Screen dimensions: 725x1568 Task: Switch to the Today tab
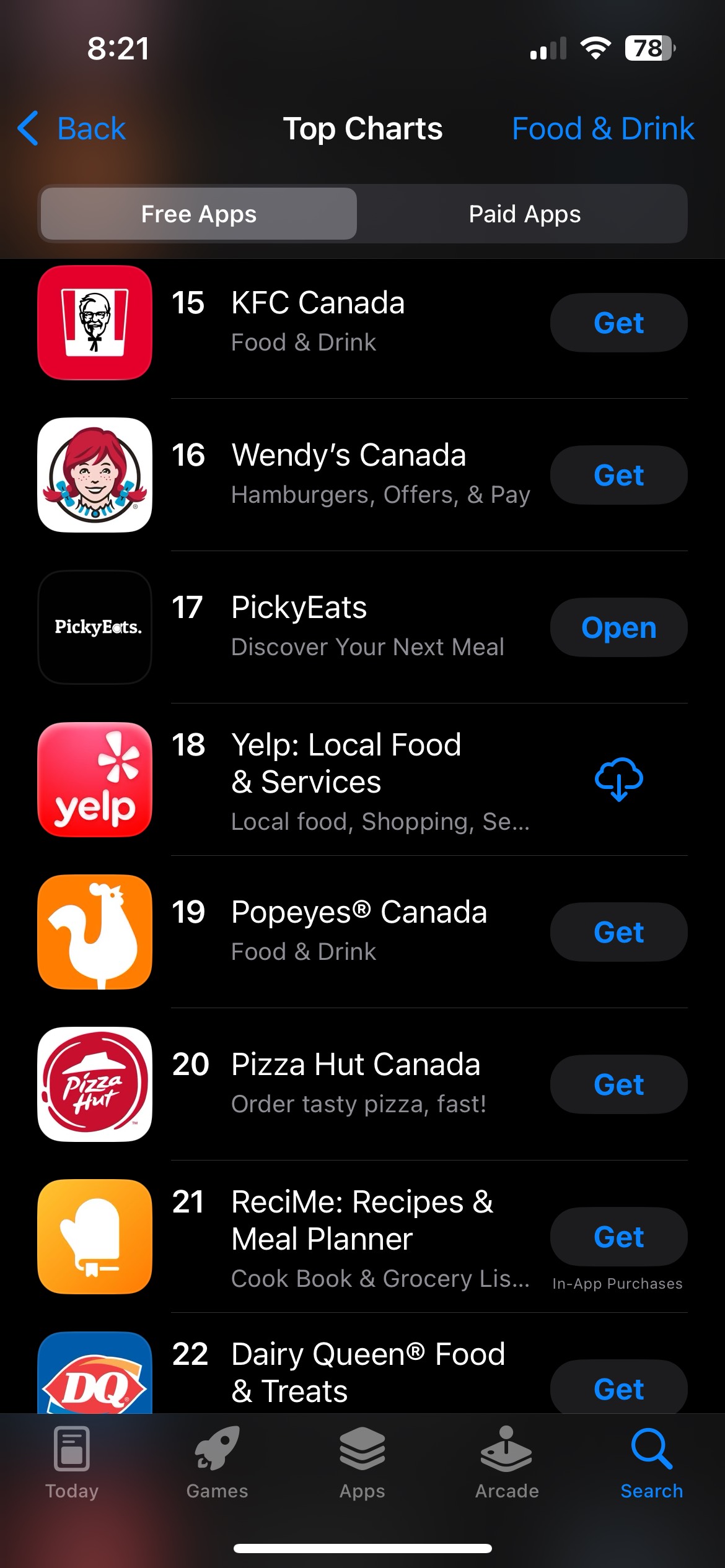tap(72, 1461)
